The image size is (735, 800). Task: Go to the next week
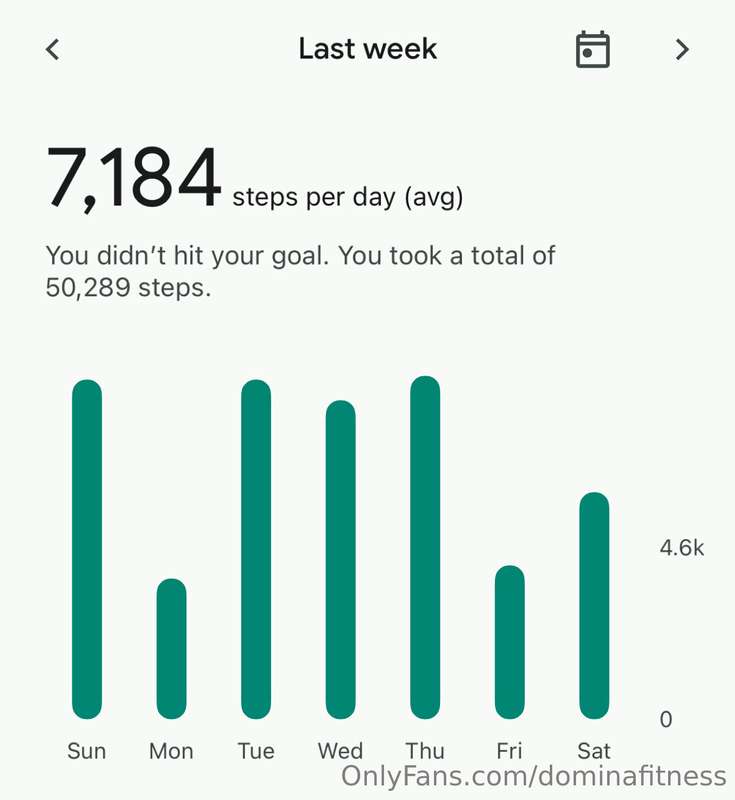click(x=682, y=49)
